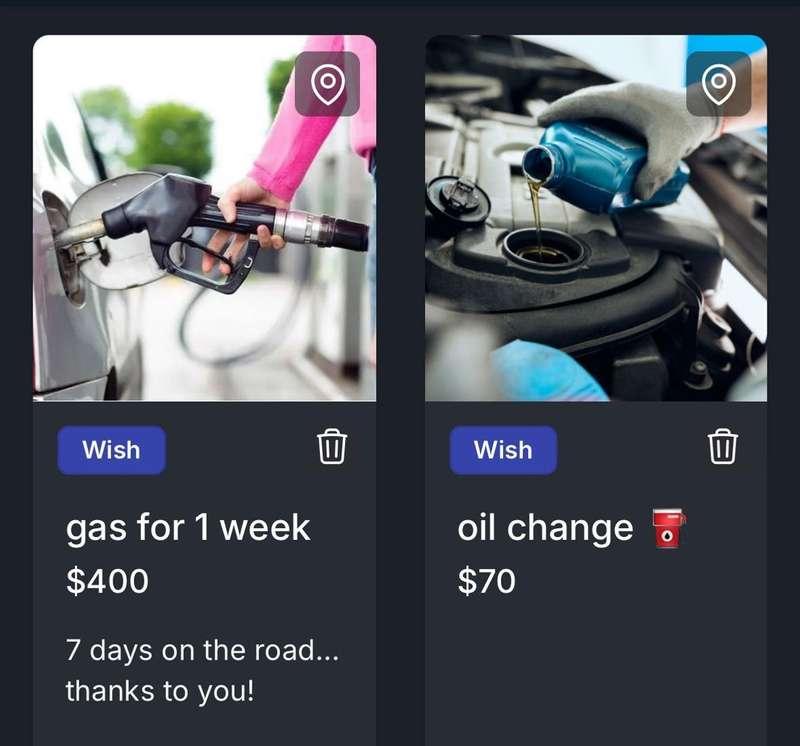Tap location pin on gas wish image
This screenshot has width=800, height=746.
[x=327, y=85]
